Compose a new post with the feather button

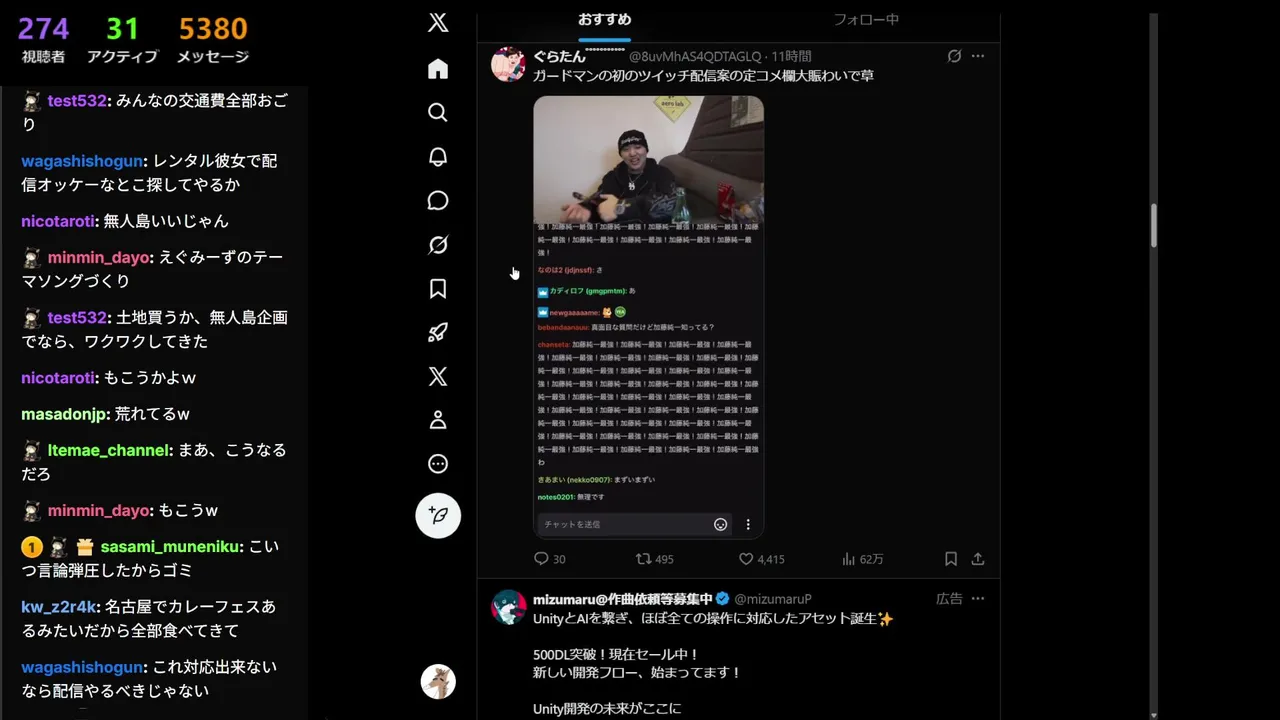pos(438,516)
